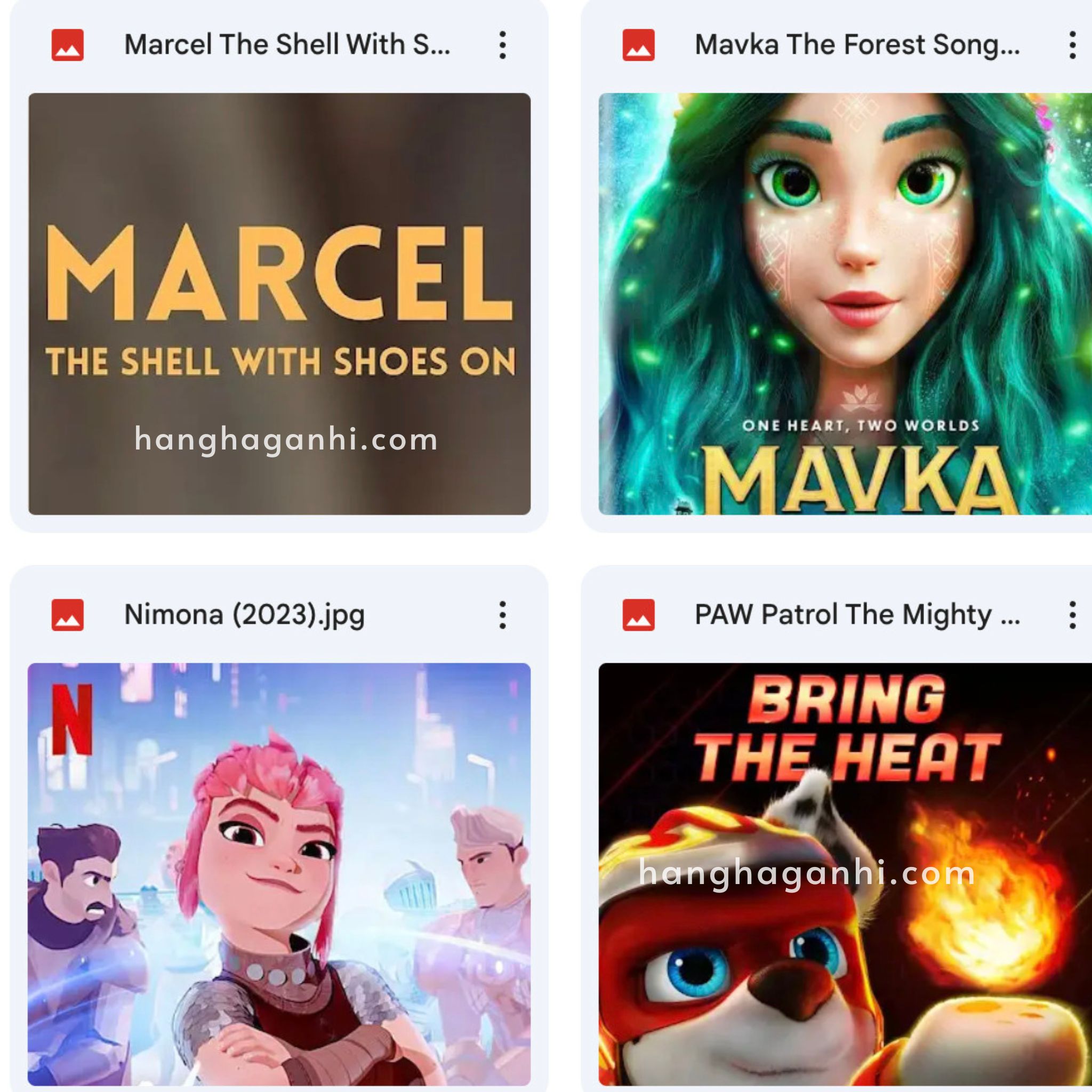This screenshot has height=1092, width=1092.
Task: Open more options for Nimona (2023).jpg
Action: click(502, 615)
